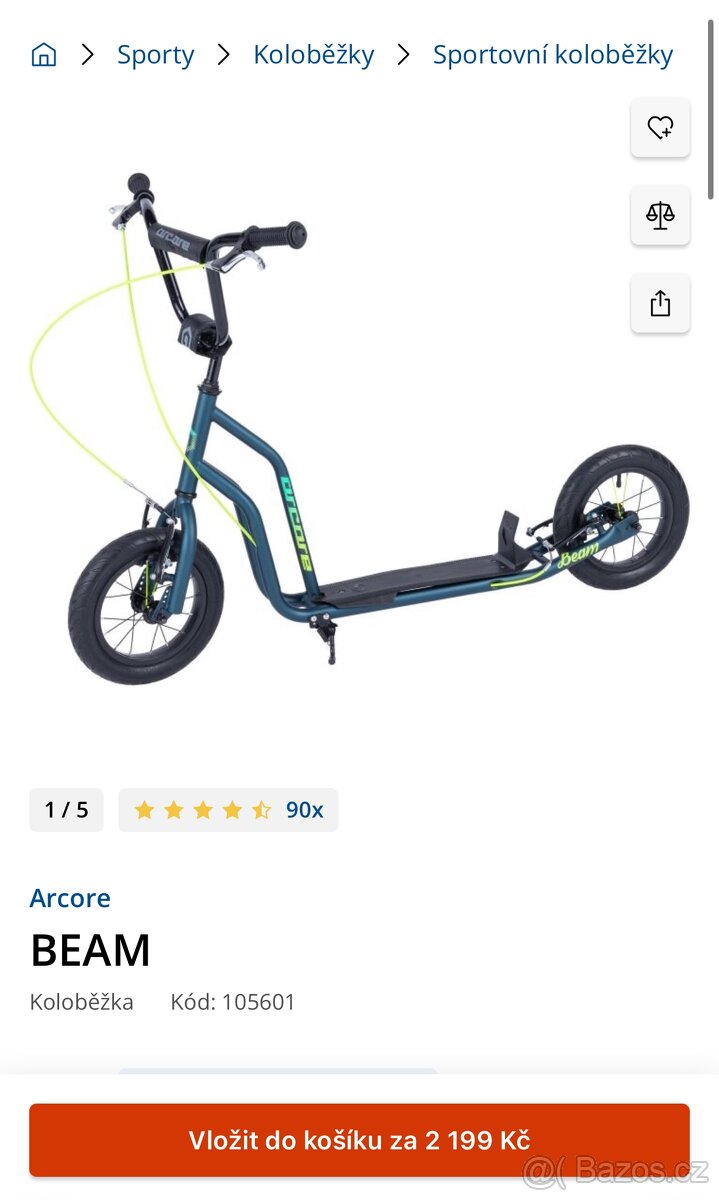This screenshot has width=719, height=1200.
Task: Open the Koloběžky breadcrumb link
Action: pos(313,54)
